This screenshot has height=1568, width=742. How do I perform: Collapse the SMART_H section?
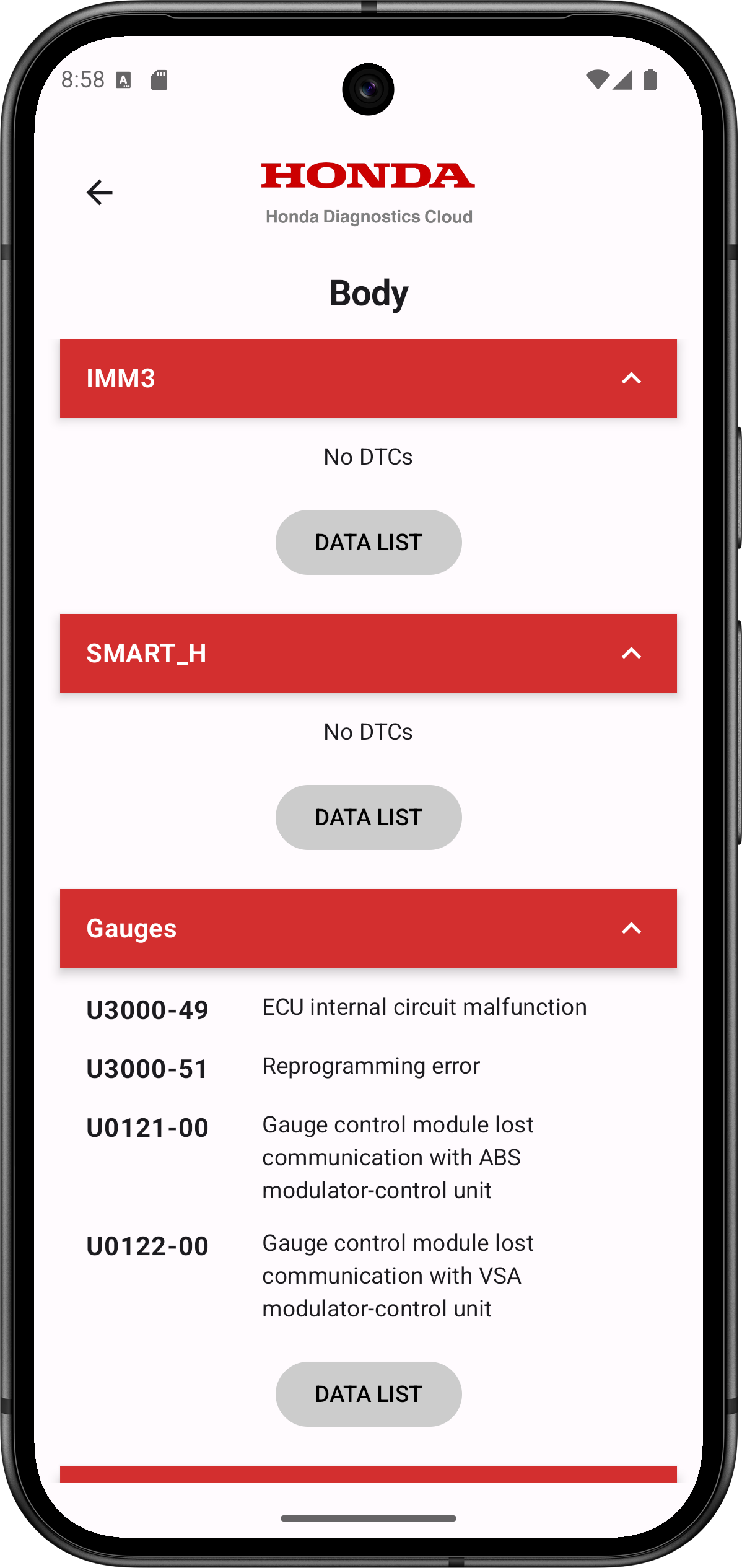[x=631, y=654]
